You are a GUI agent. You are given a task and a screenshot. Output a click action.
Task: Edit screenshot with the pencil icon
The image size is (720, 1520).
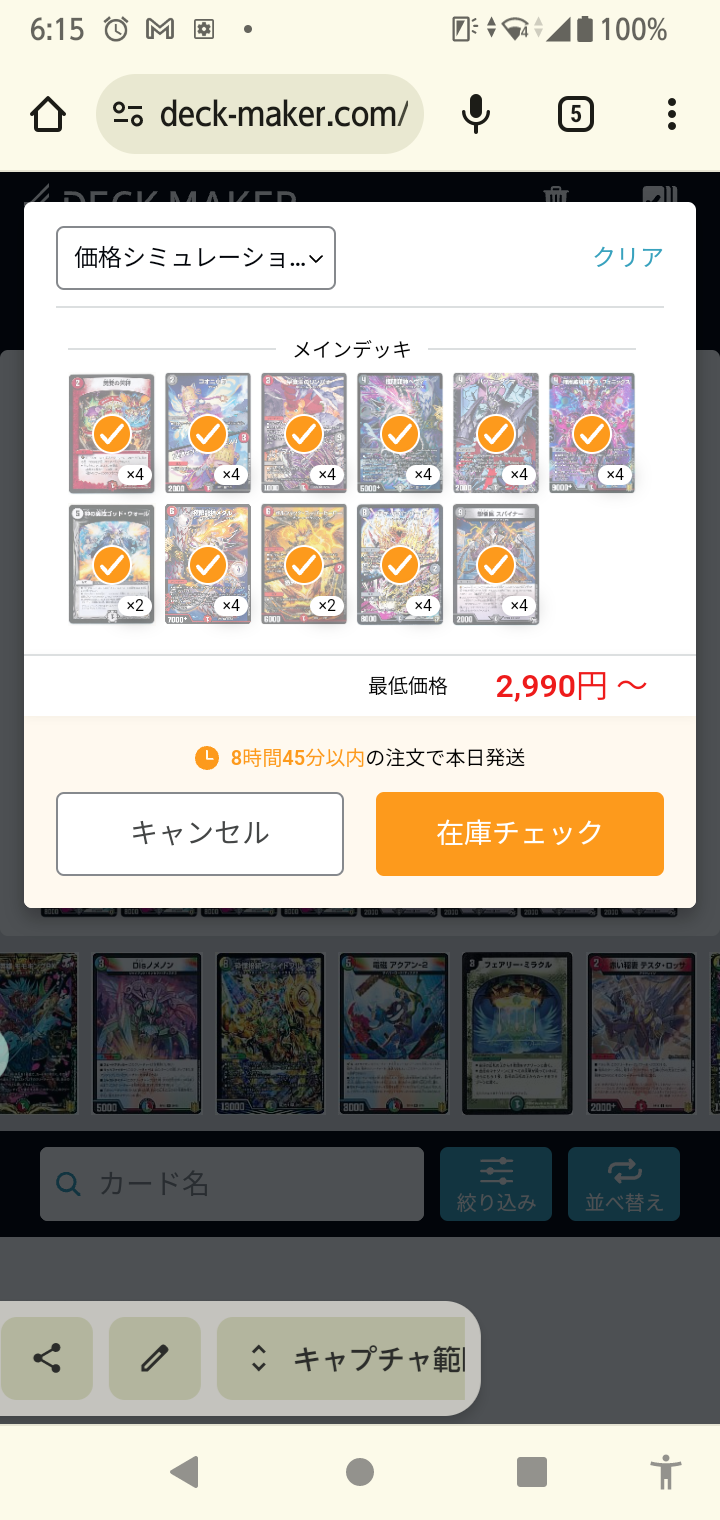pyautogui.click(x=155, y=1358)
